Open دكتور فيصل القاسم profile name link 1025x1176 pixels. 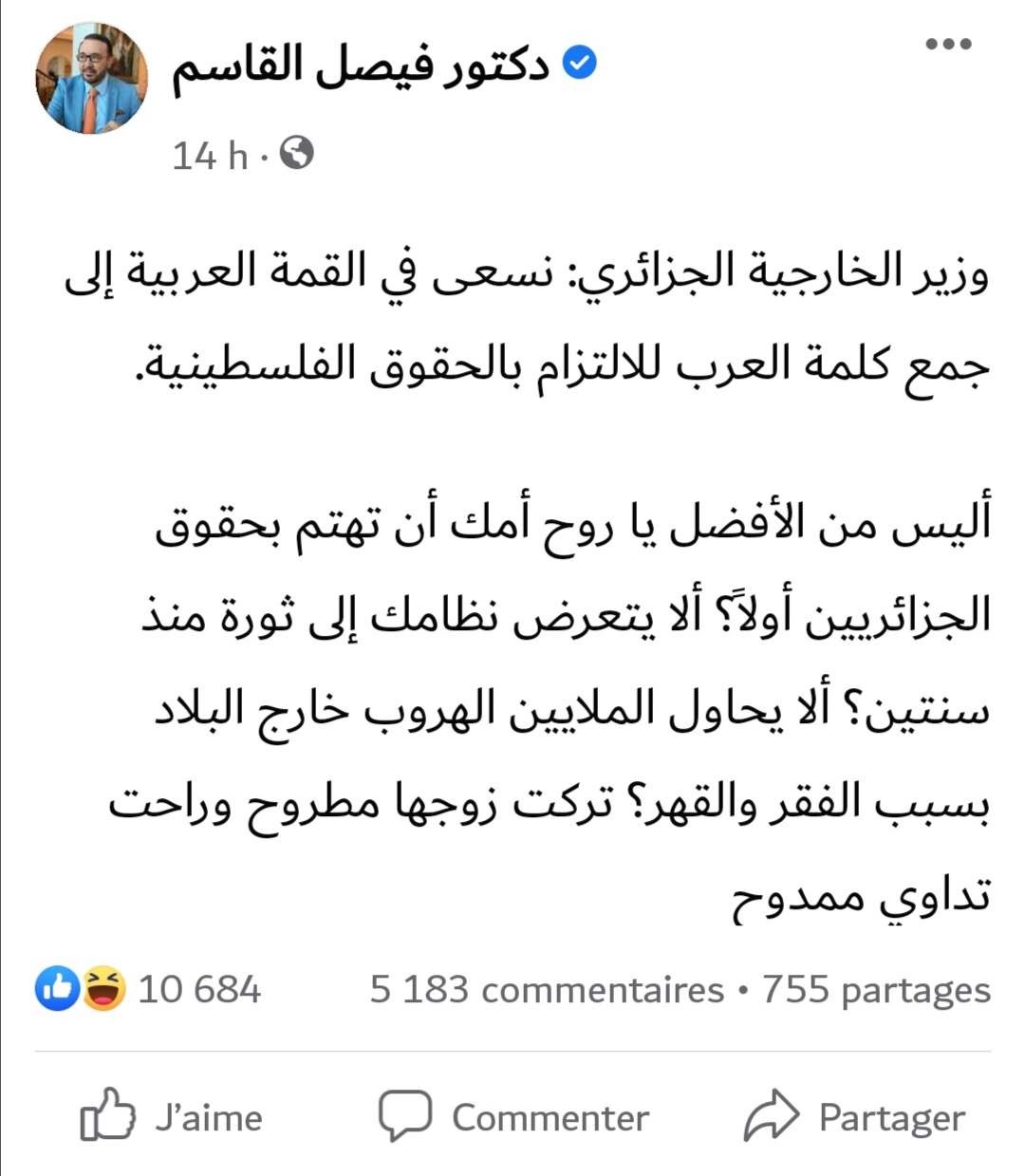(x=361, y=66)
